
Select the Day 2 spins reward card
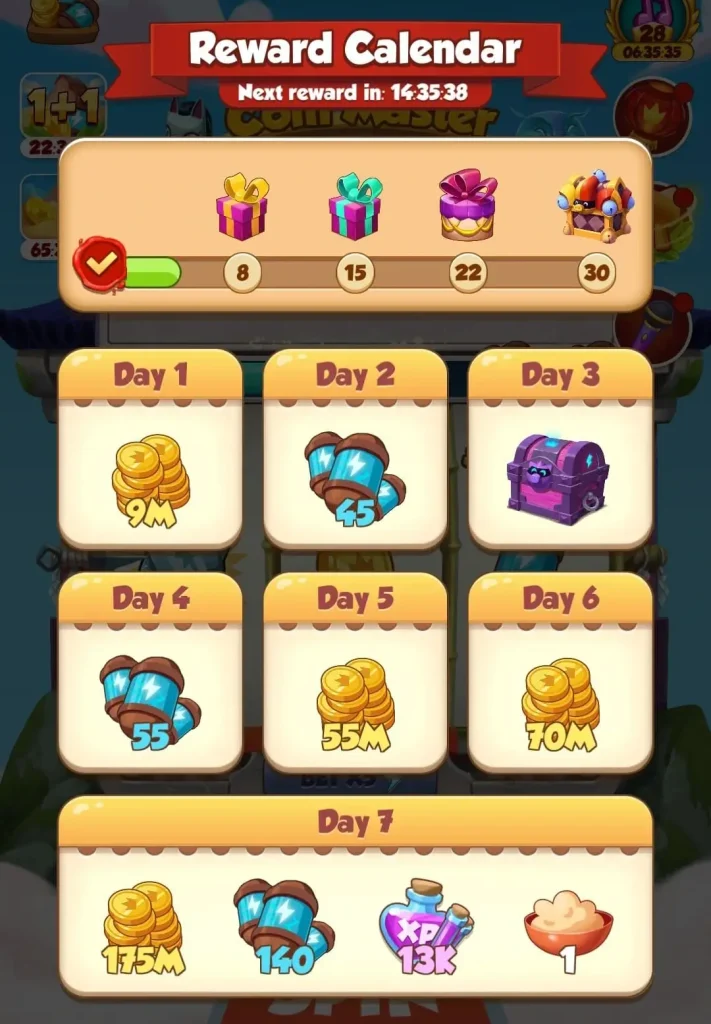tap(355, 450)
